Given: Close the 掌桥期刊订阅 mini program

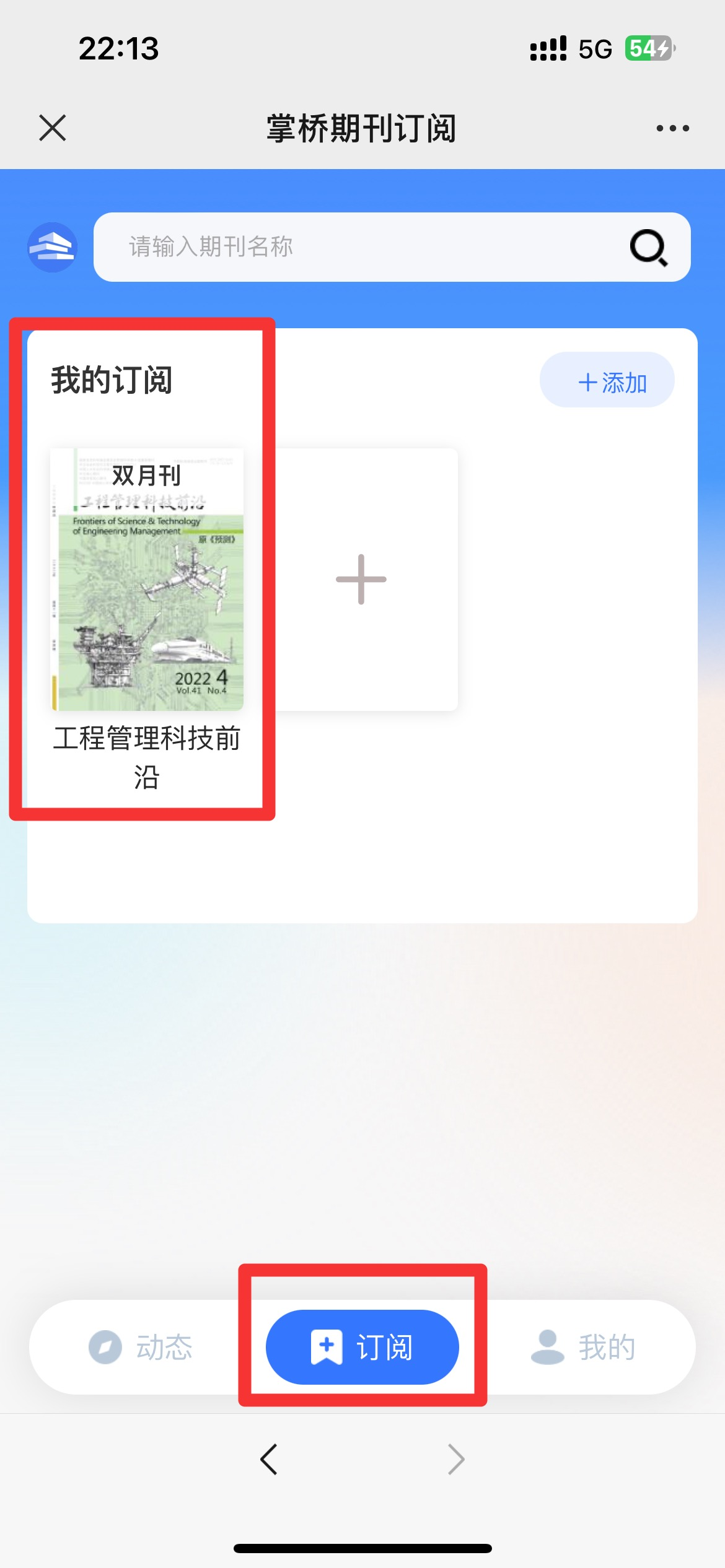Looking at the screenshot, I should [53, 128].
